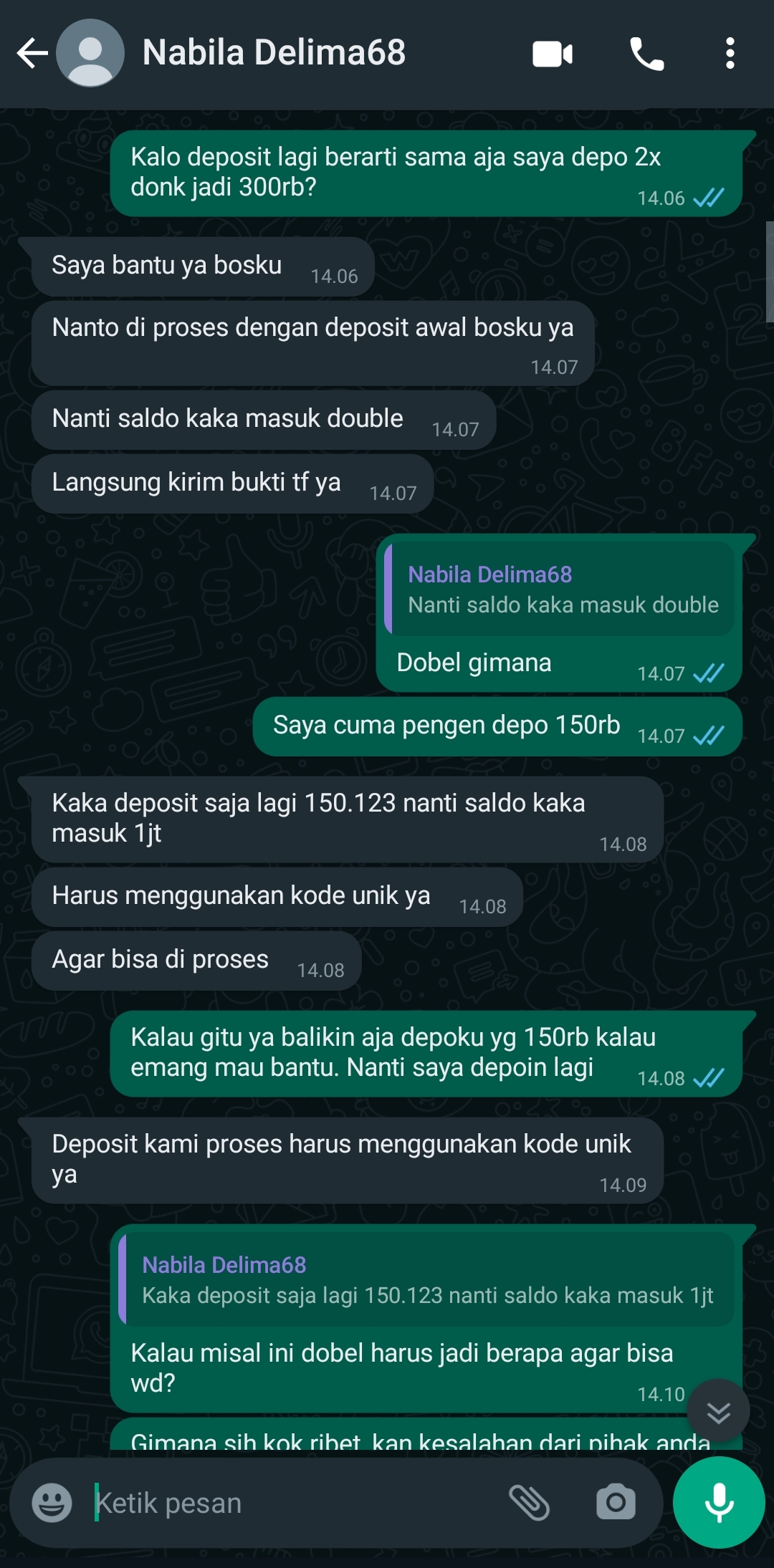Open the attachment menu
The image size is (774, 1568).
[x=529, y=1502]
